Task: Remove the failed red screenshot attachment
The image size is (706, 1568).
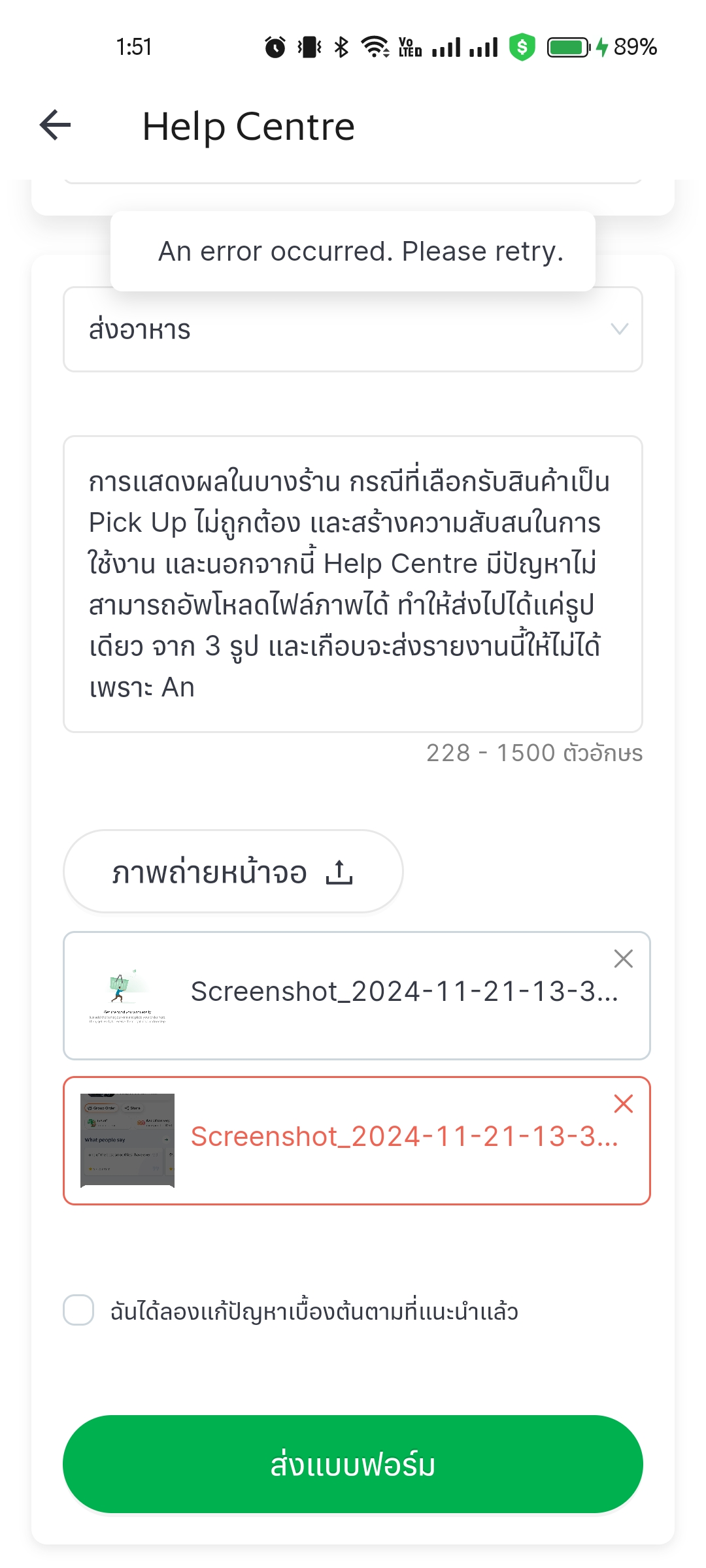Action: point(624,1103)
